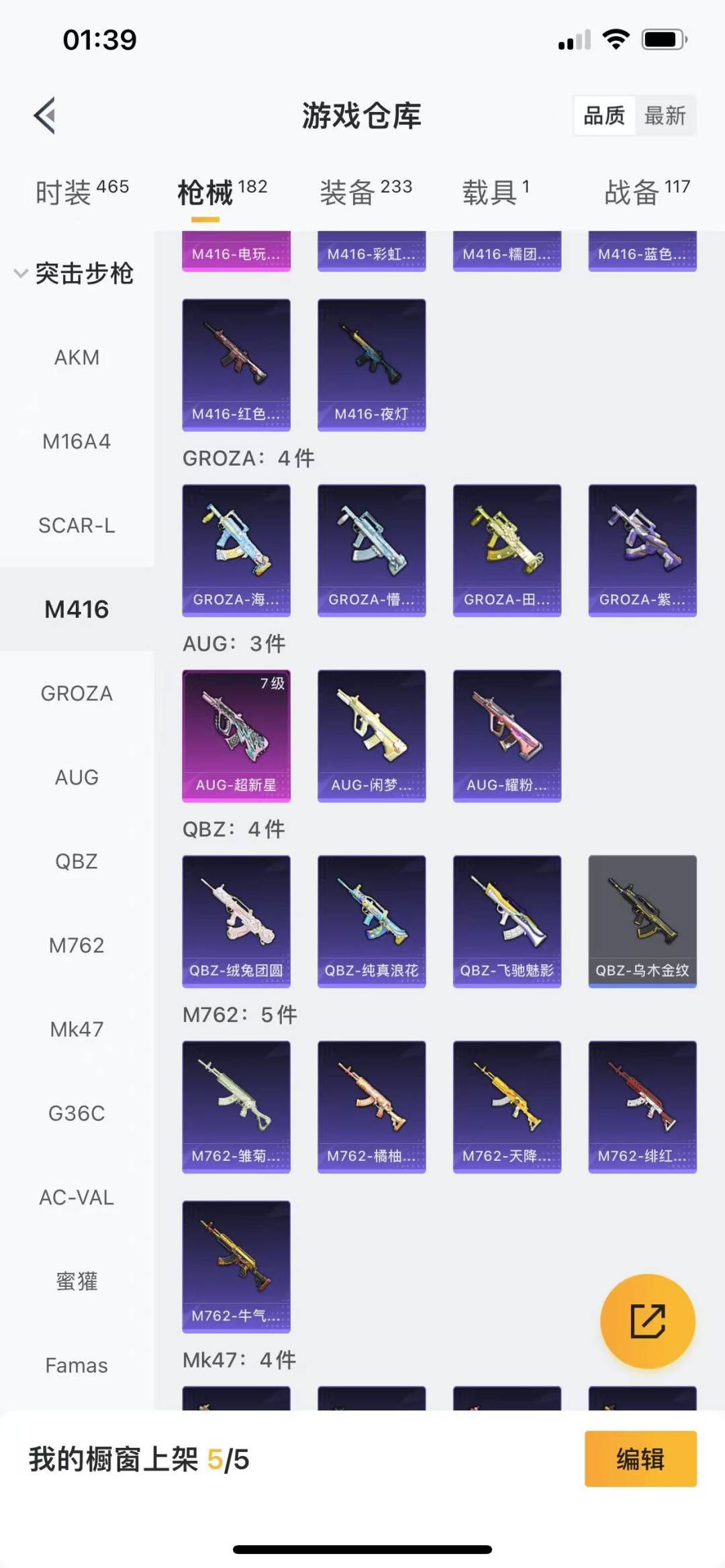Go back using the top-left arrow
725x1568 pixels.
[45, 115]
